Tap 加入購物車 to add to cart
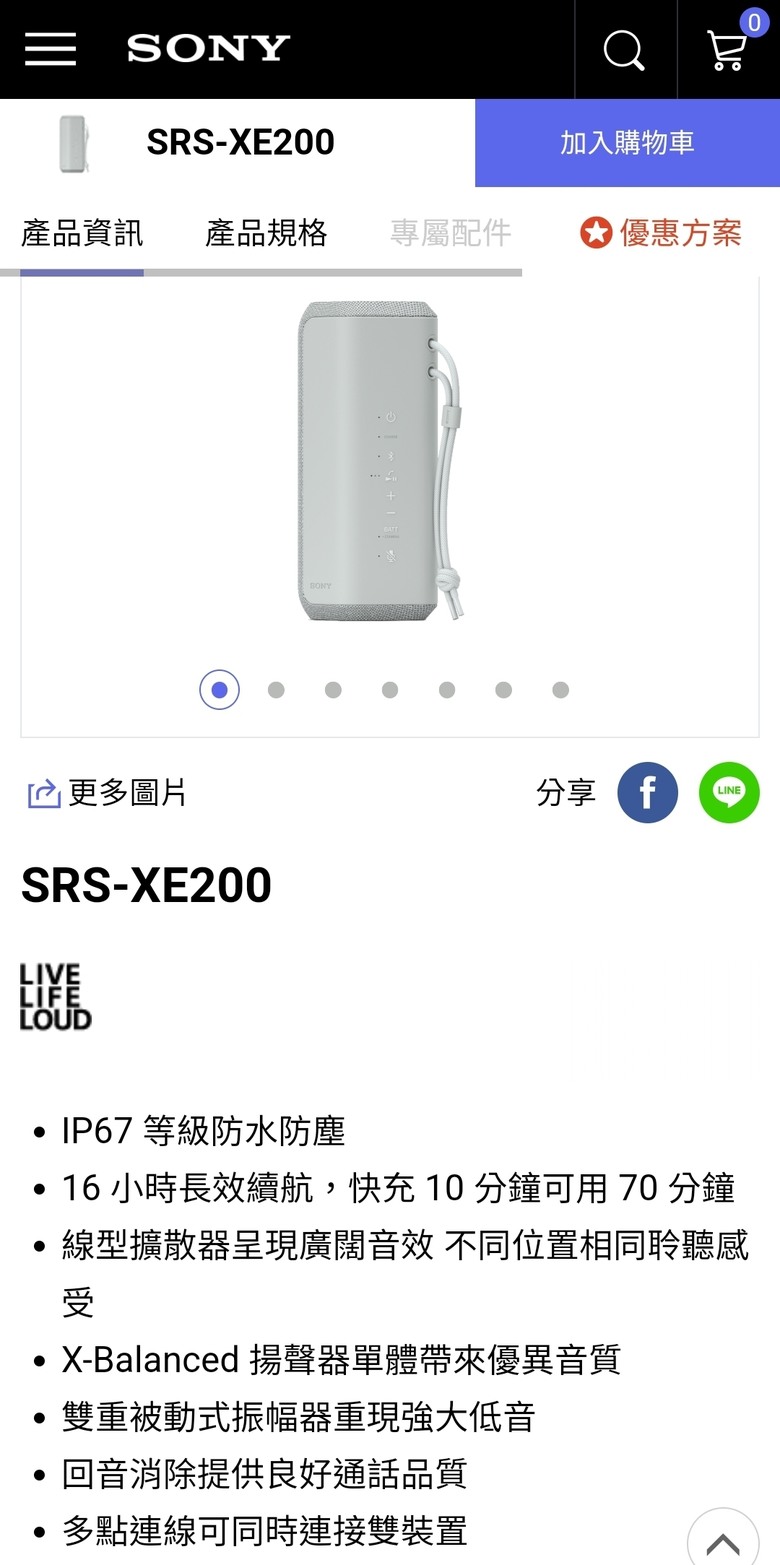 [x=627, y=143]
